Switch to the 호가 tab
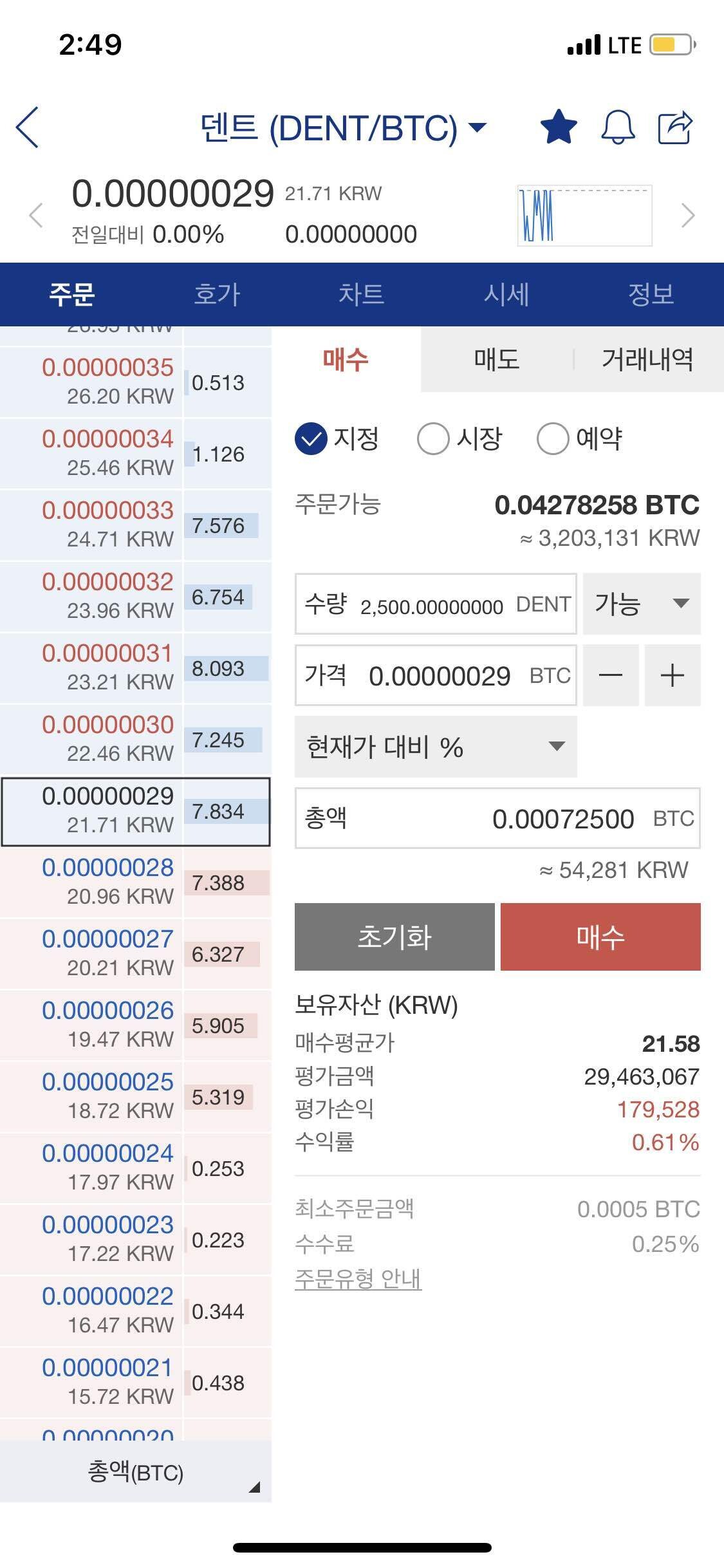Screen dimensions: 724x1568 pos(217,295)
